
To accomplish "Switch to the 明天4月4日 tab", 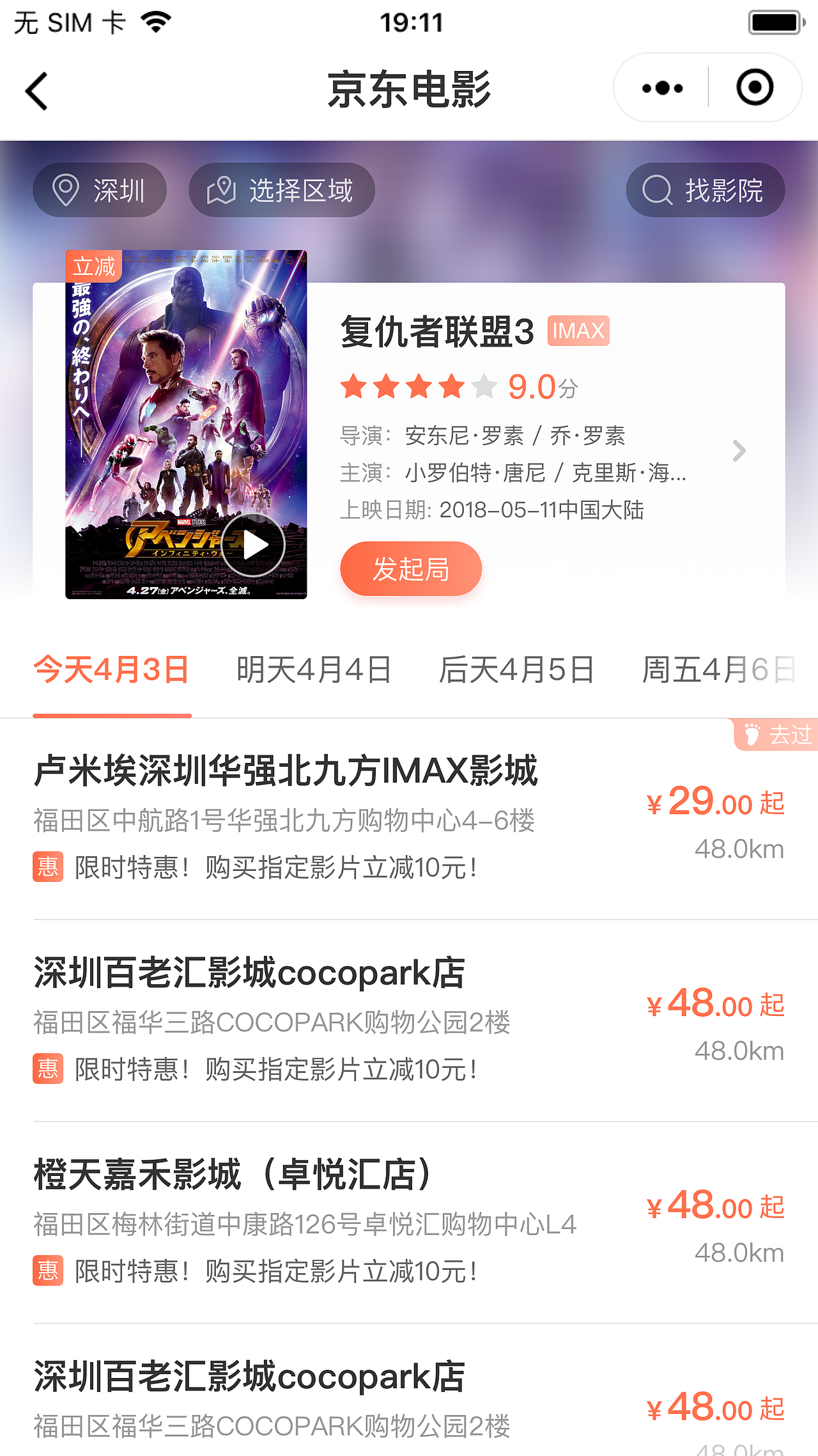I will coord(312,669).
